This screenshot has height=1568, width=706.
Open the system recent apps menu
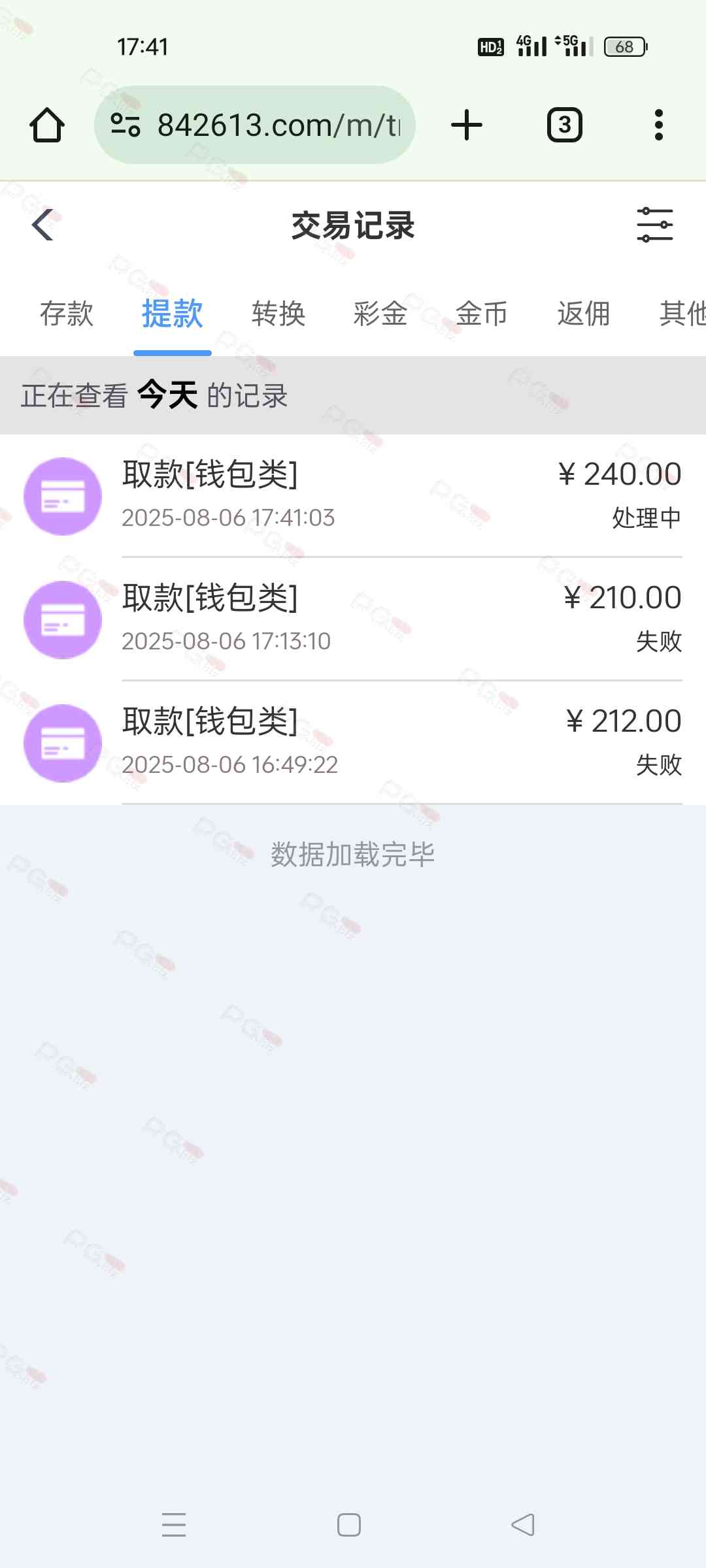click(x=174, y=1525)
